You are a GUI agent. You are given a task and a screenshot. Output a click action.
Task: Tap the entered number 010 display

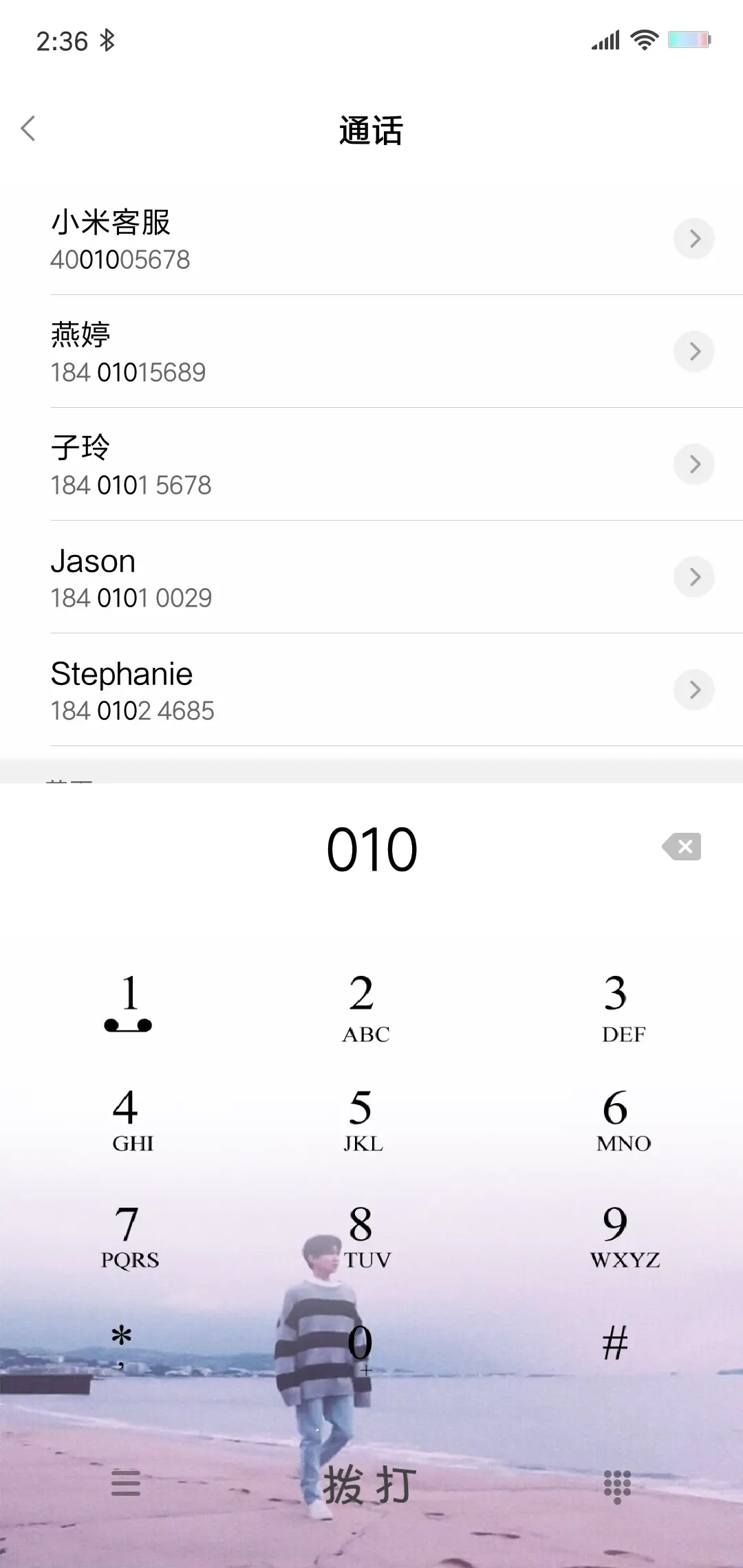point(371,847)
